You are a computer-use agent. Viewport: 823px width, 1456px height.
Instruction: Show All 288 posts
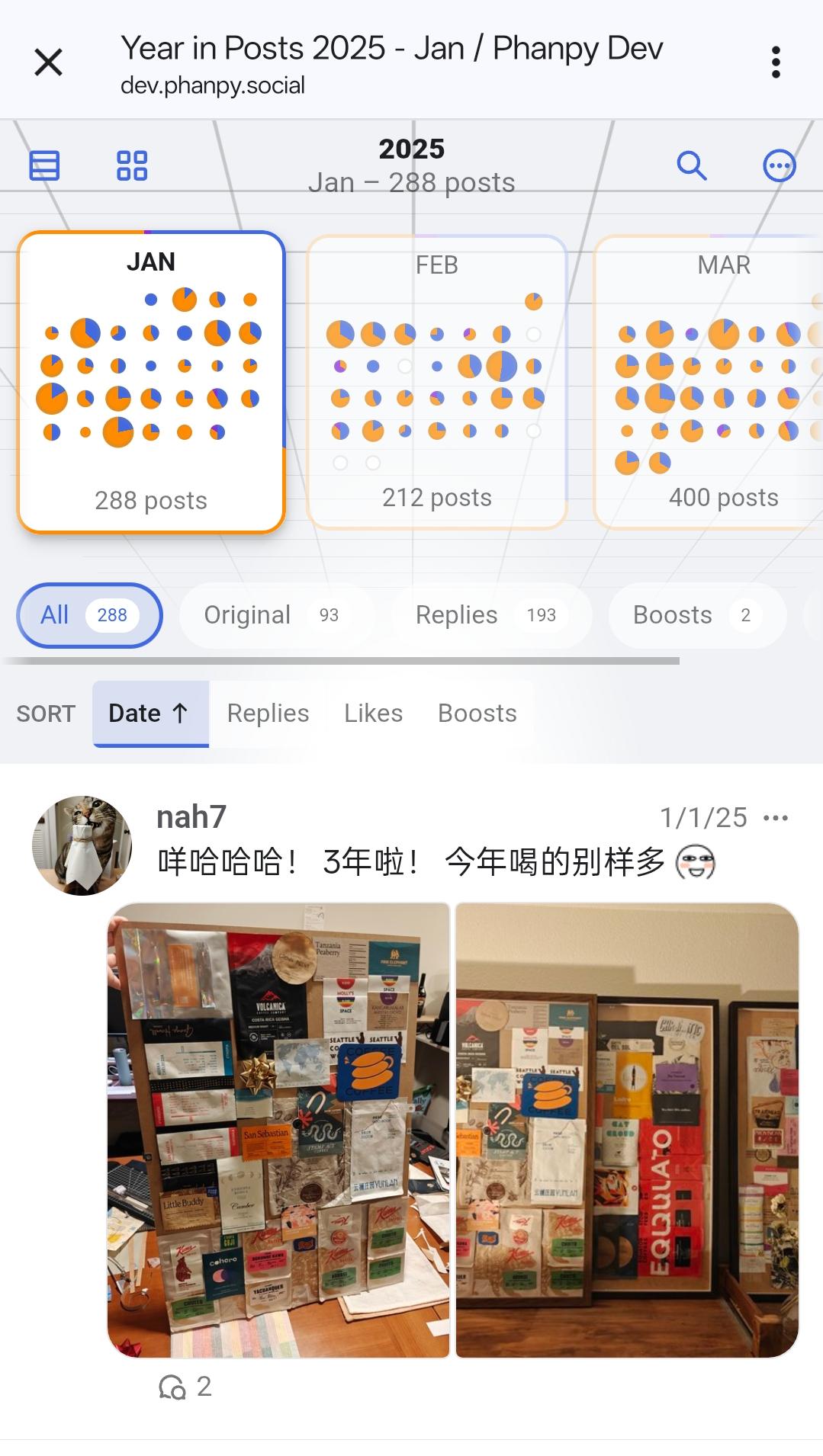tap(89, 615)
